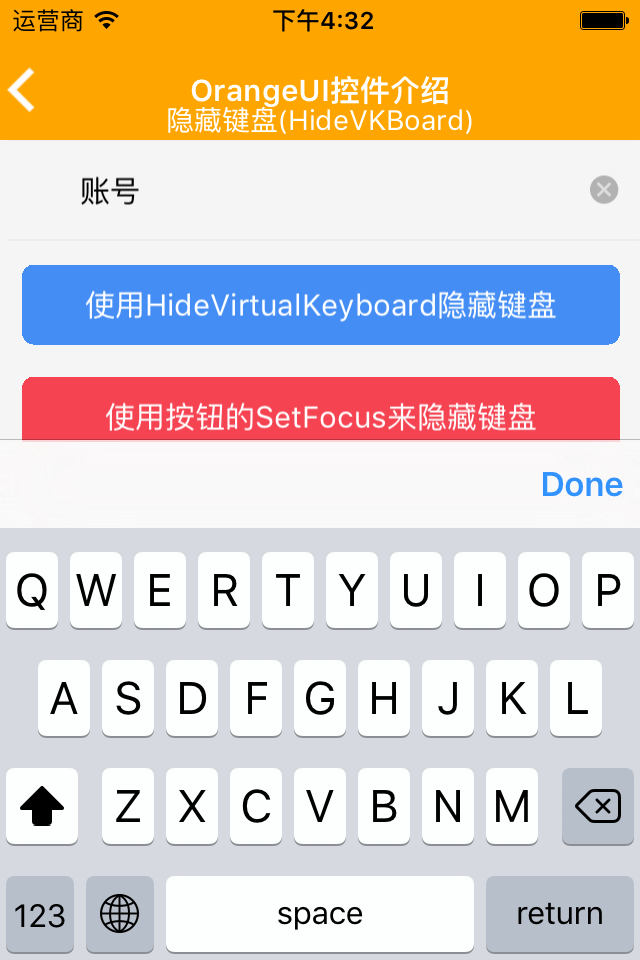Image resolution: width=640 pixels, height=960 pixels.
Task: Tap 使用HideVirtualKeyboard隐藏键盘 button
Action: (x=321, y=305)
